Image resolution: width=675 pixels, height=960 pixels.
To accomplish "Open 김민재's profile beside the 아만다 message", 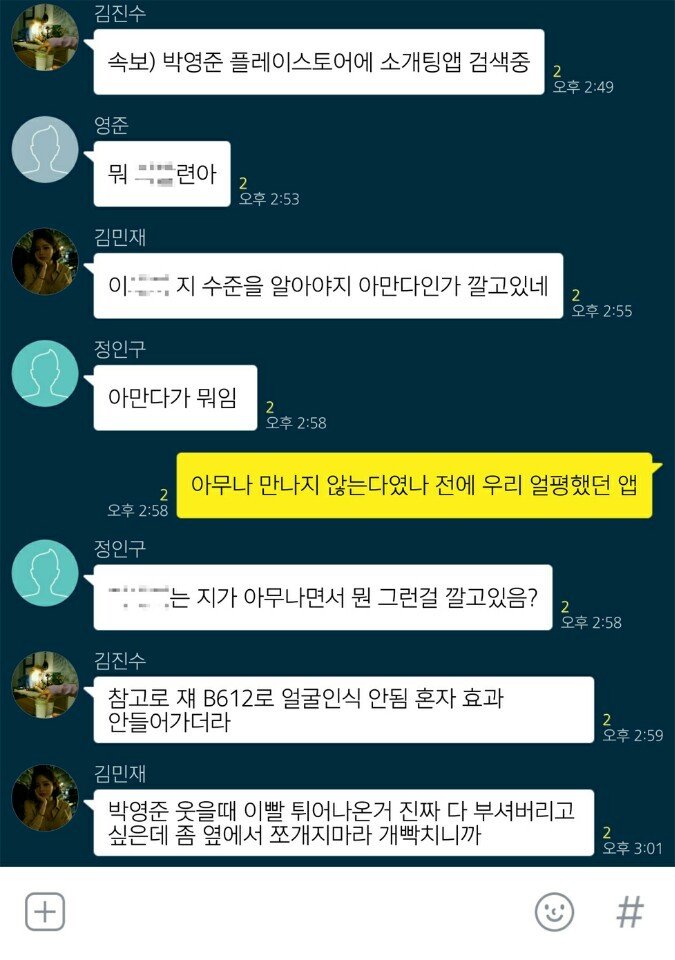I will click(x=44, y=261).
